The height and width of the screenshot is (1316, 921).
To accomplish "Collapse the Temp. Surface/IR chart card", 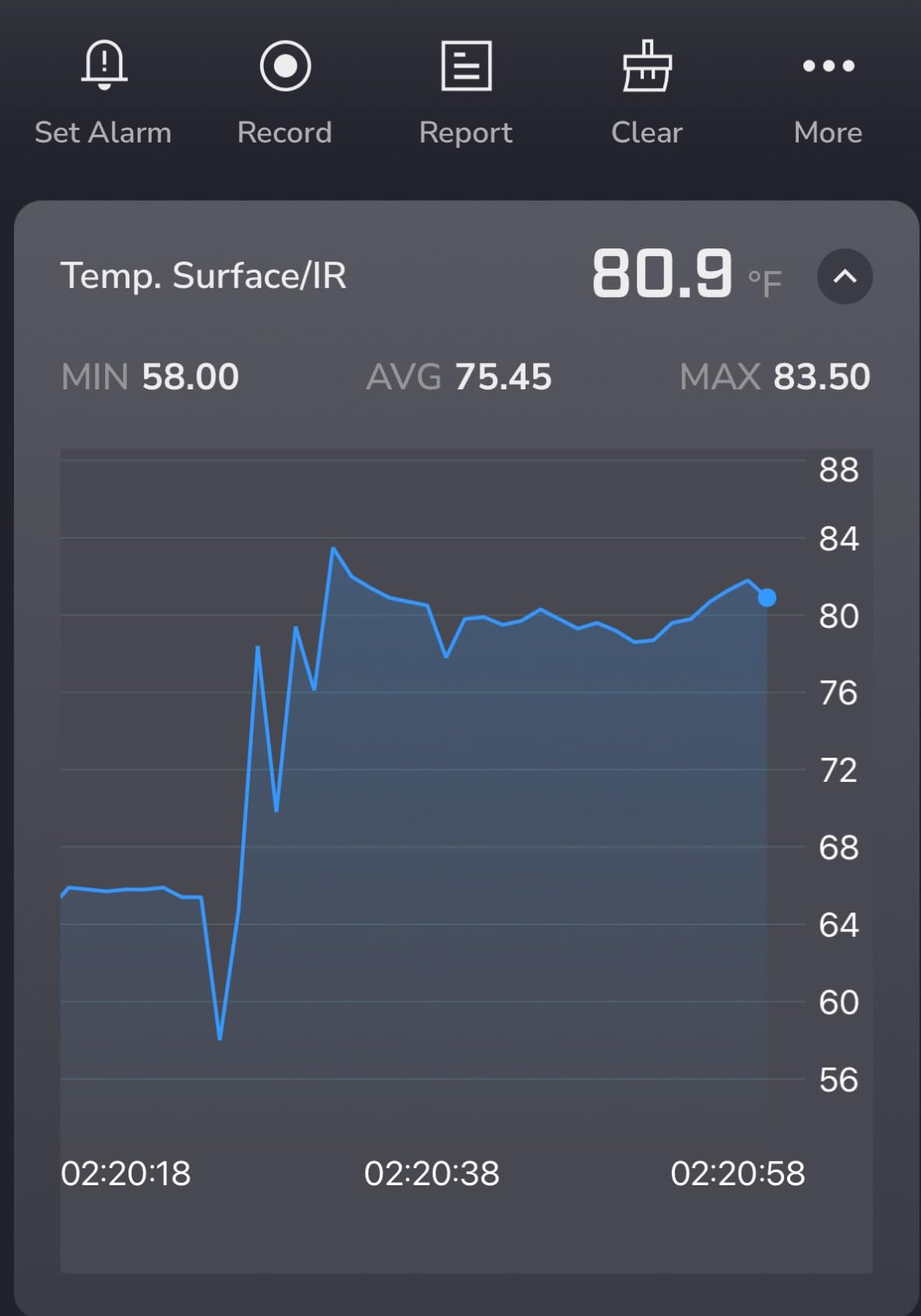I will click(845, 276).
